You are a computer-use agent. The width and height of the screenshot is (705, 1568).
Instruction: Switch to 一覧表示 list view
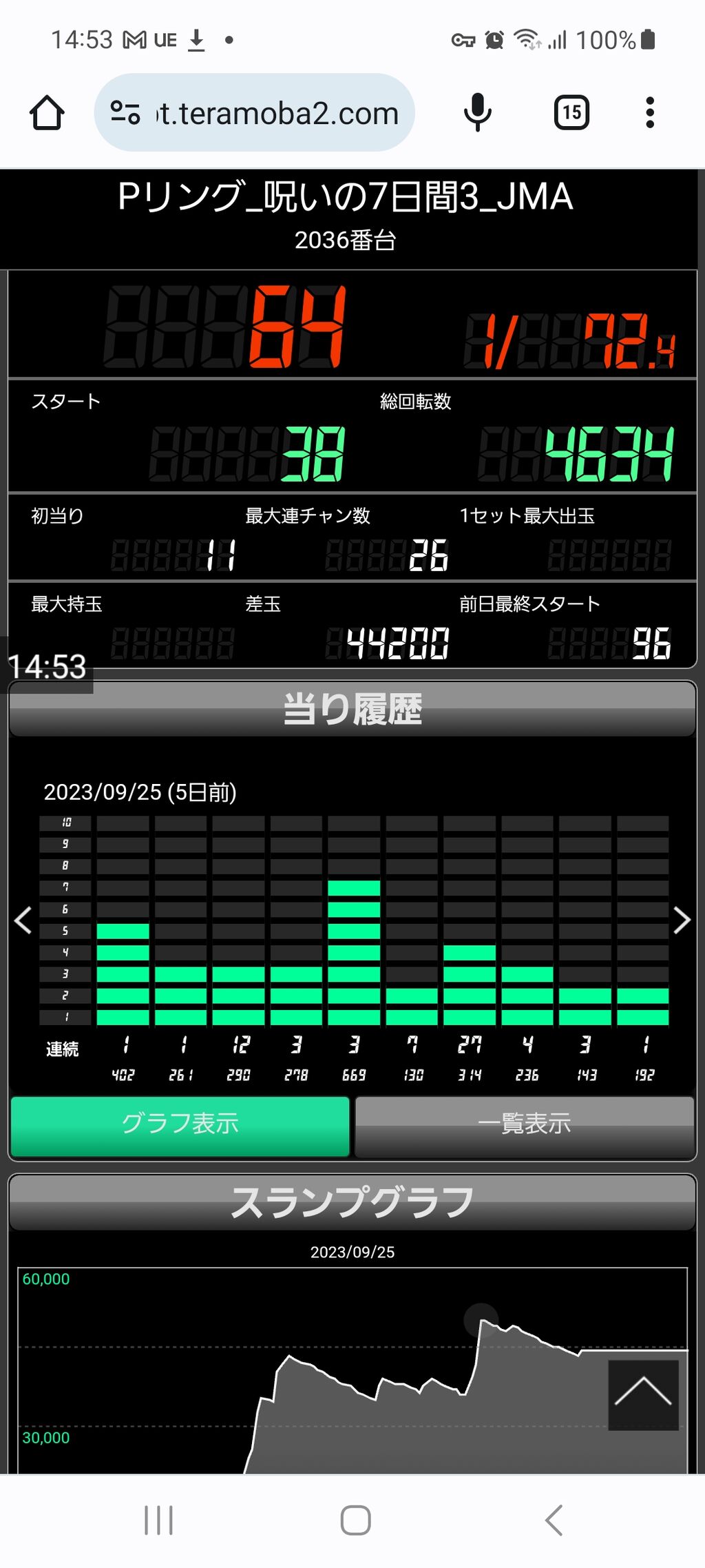[x=525, y=1124]
